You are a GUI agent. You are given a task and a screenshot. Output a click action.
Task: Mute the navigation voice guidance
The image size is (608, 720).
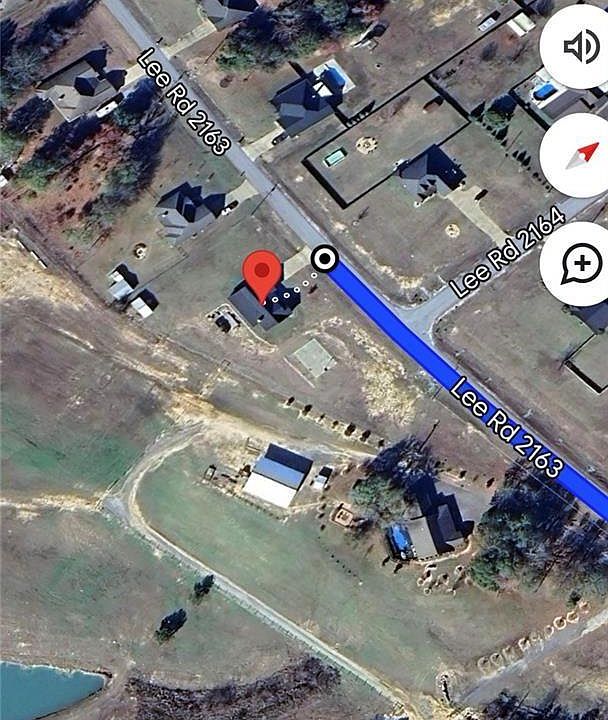point(580,46)
